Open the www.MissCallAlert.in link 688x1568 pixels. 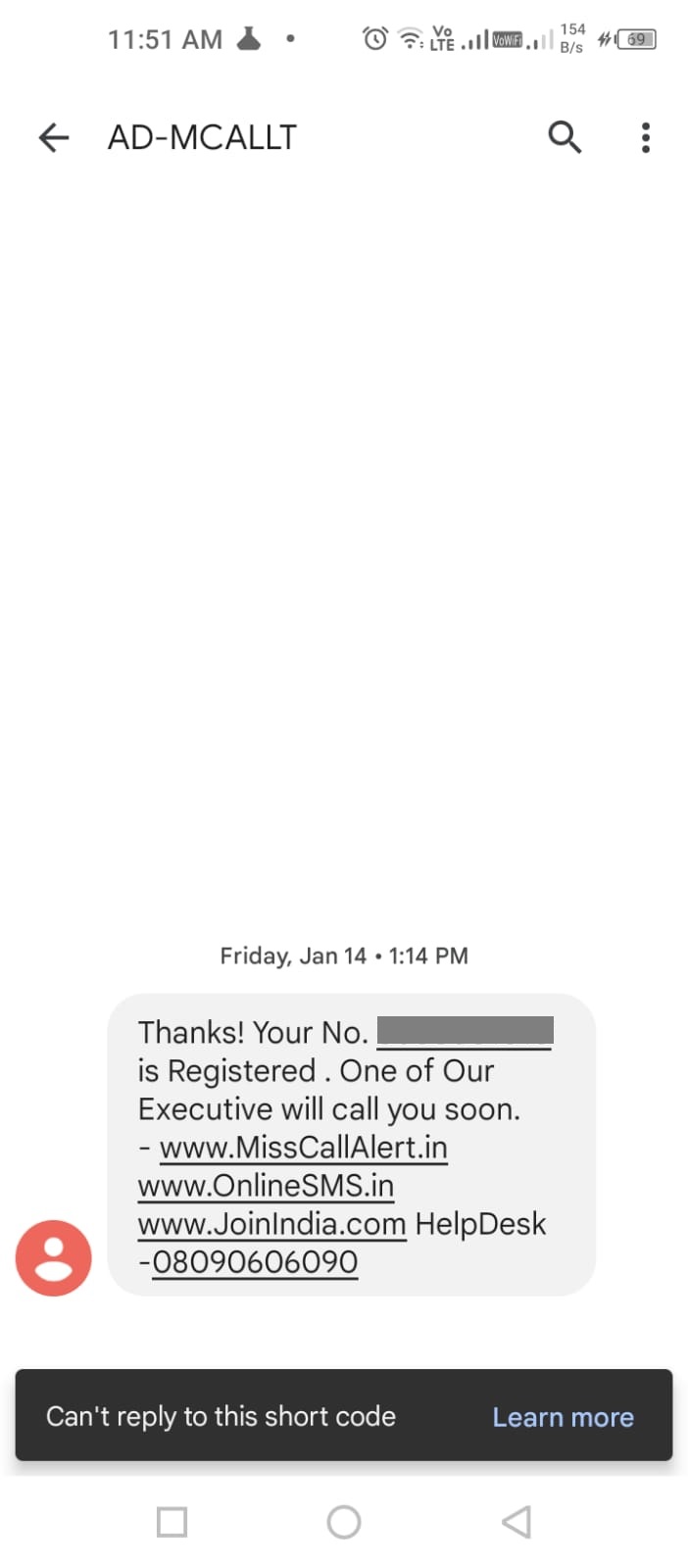303,1147
